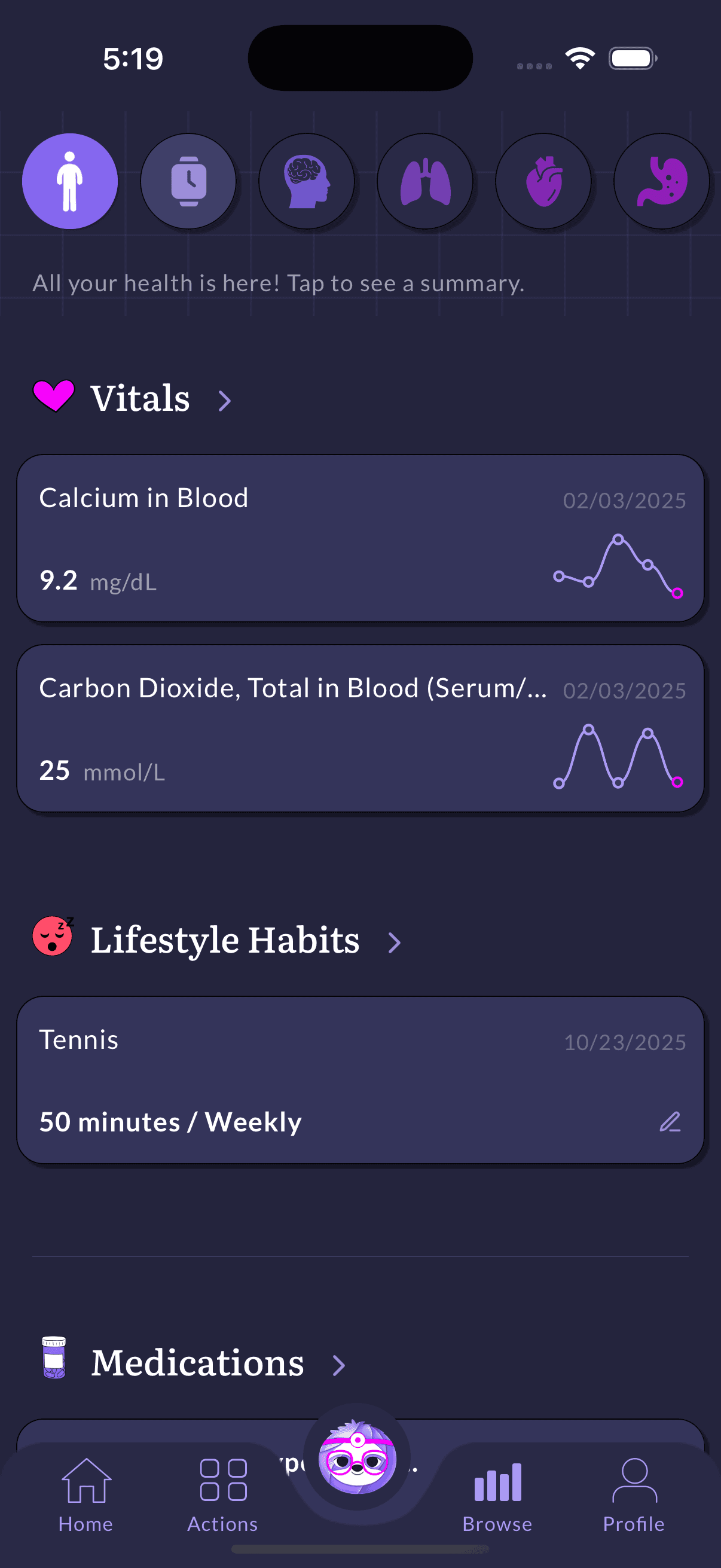Select the brain health icon

pyautogui.click(x=307, y=181)
